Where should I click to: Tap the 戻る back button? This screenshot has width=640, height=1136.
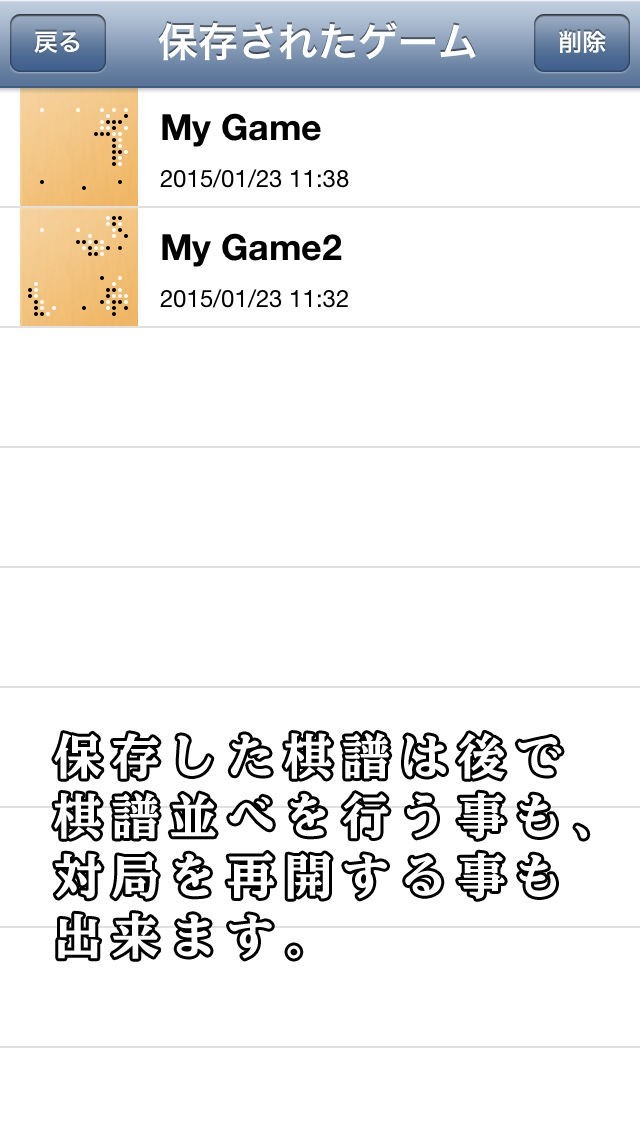(58, 43)
